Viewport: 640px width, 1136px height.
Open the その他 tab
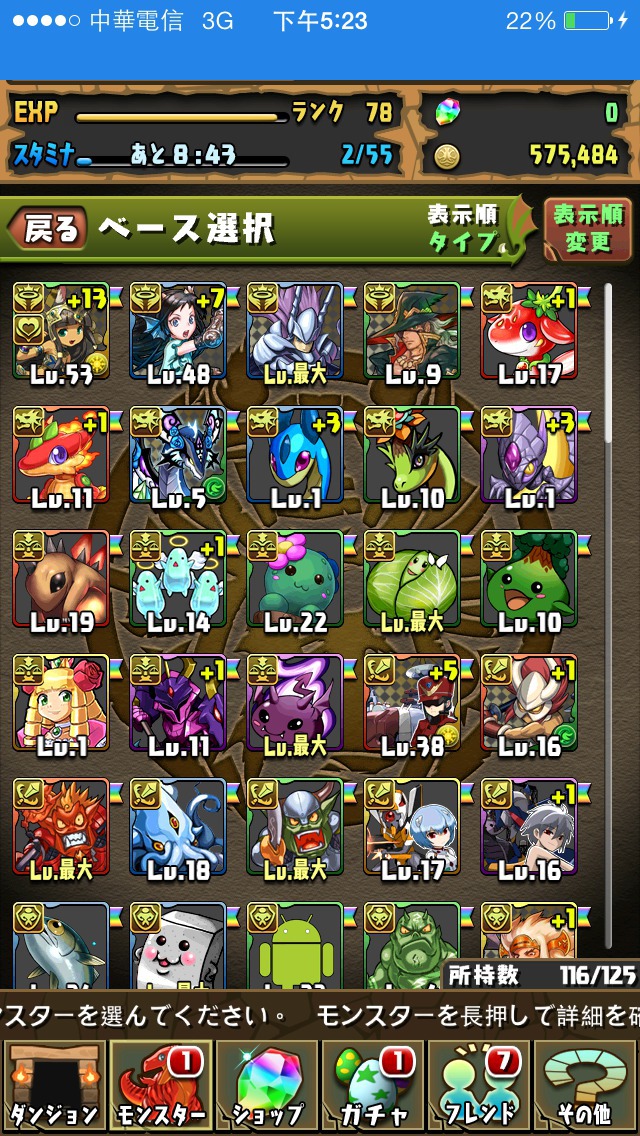click(586, 1087)
